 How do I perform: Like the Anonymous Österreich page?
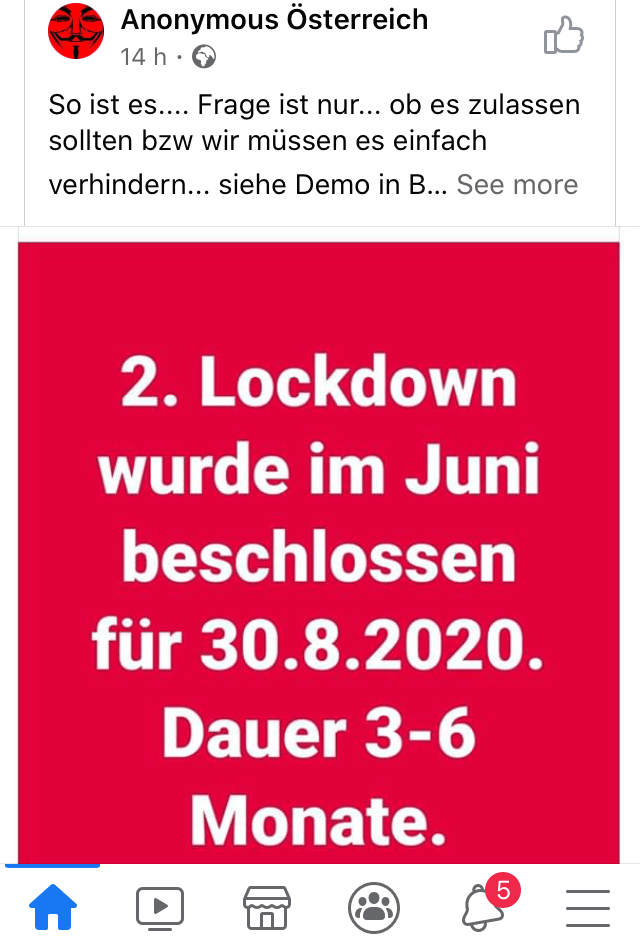tap(564, 37)
